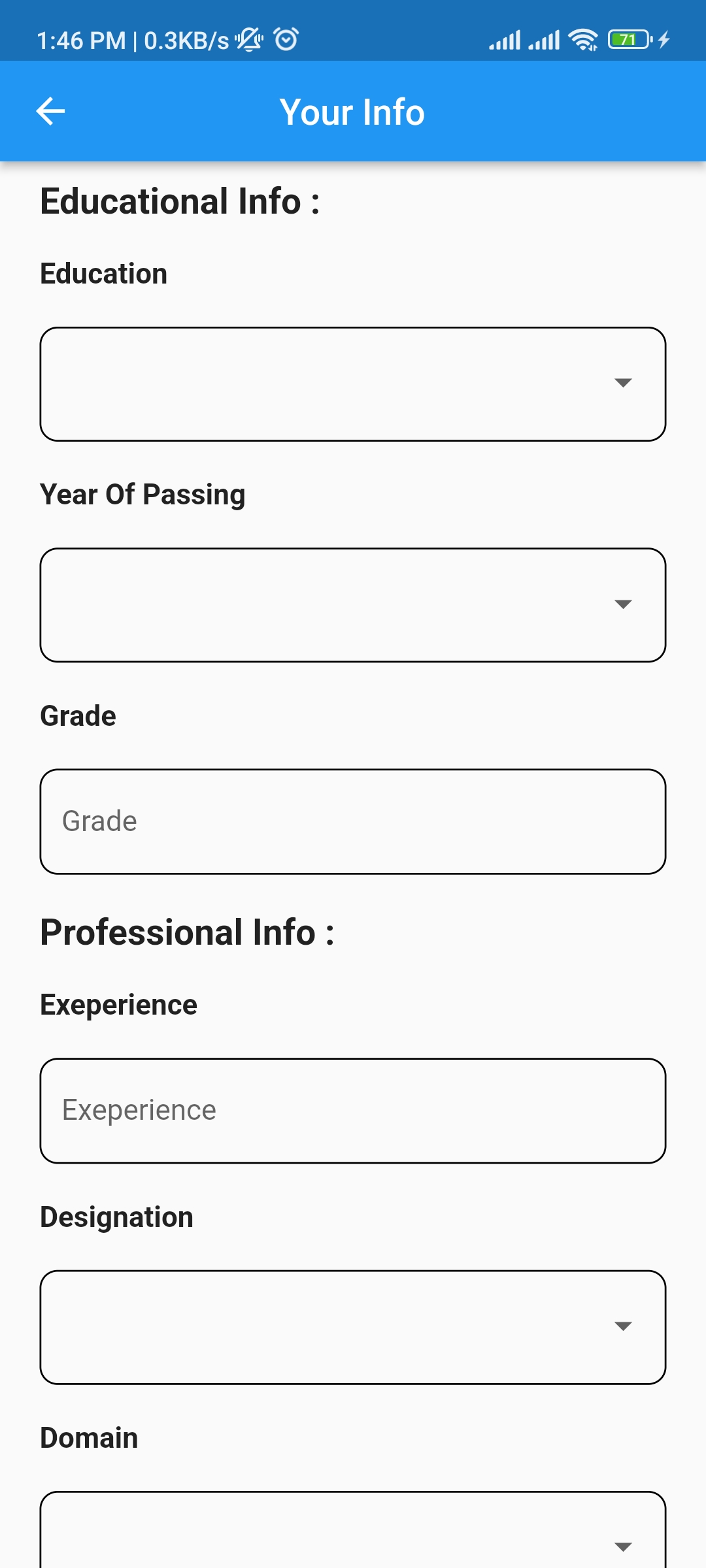Open the Year Of Passing dropdown
The width and height of the screenshot is (706, 1568).
(353, 604)
